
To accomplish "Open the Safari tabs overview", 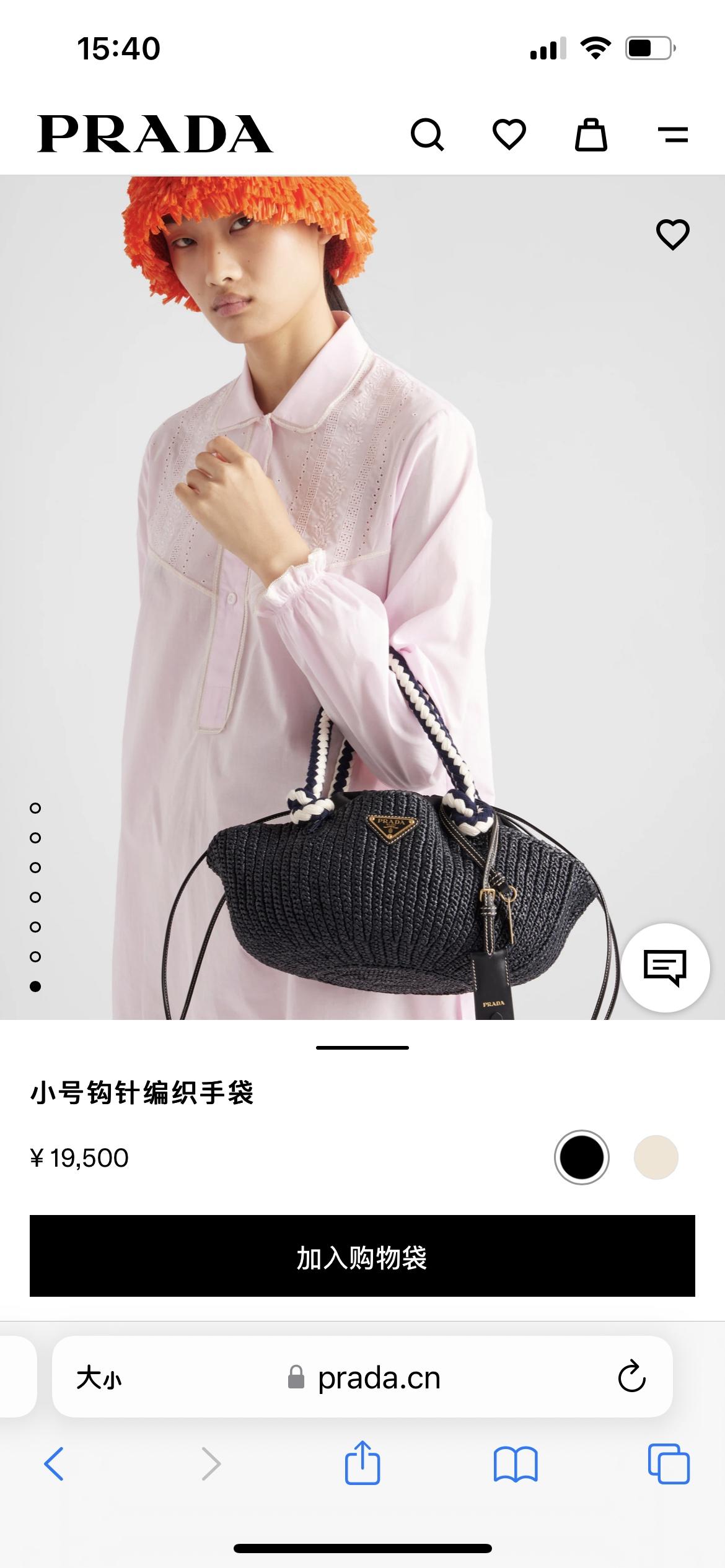I will (668, 1464).
